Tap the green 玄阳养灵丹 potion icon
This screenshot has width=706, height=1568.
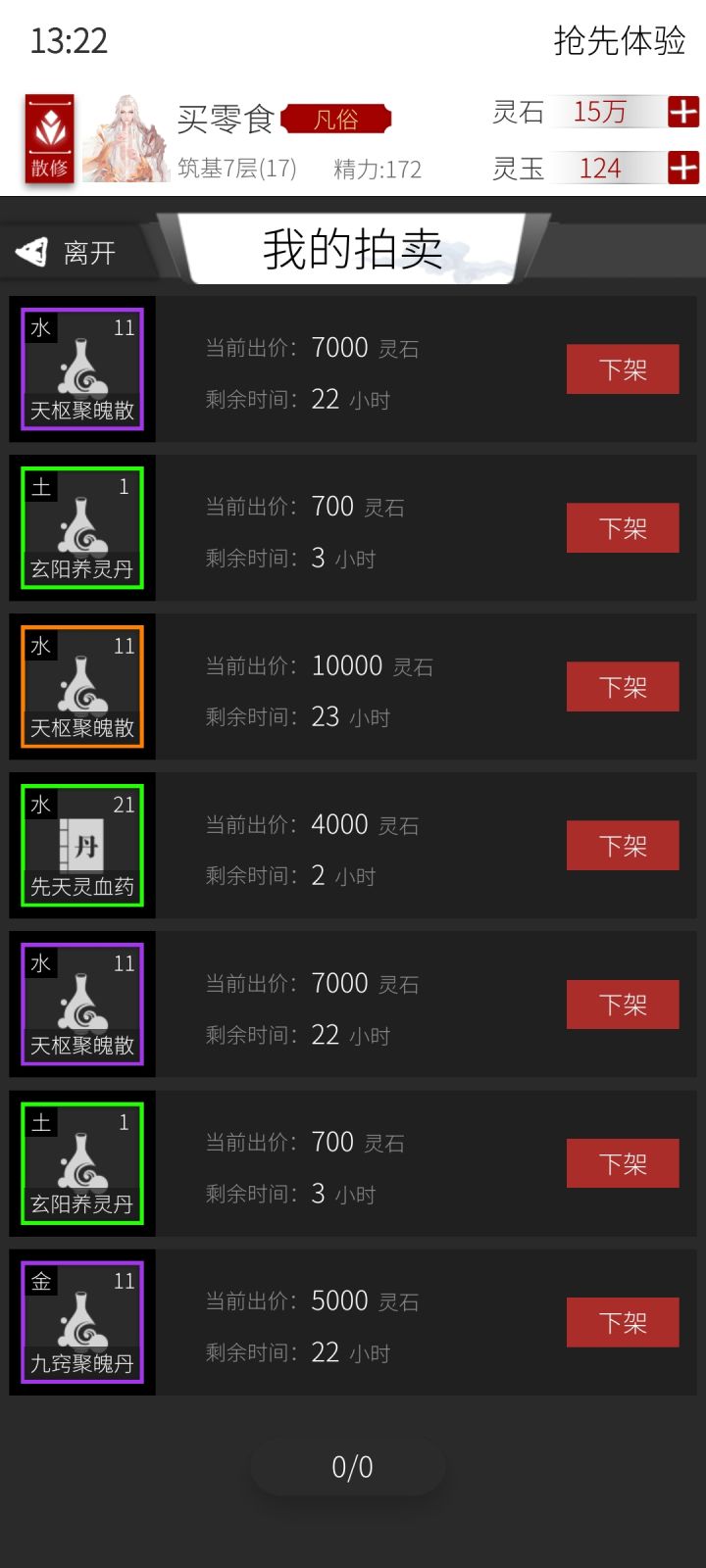(x=81, y=527)
